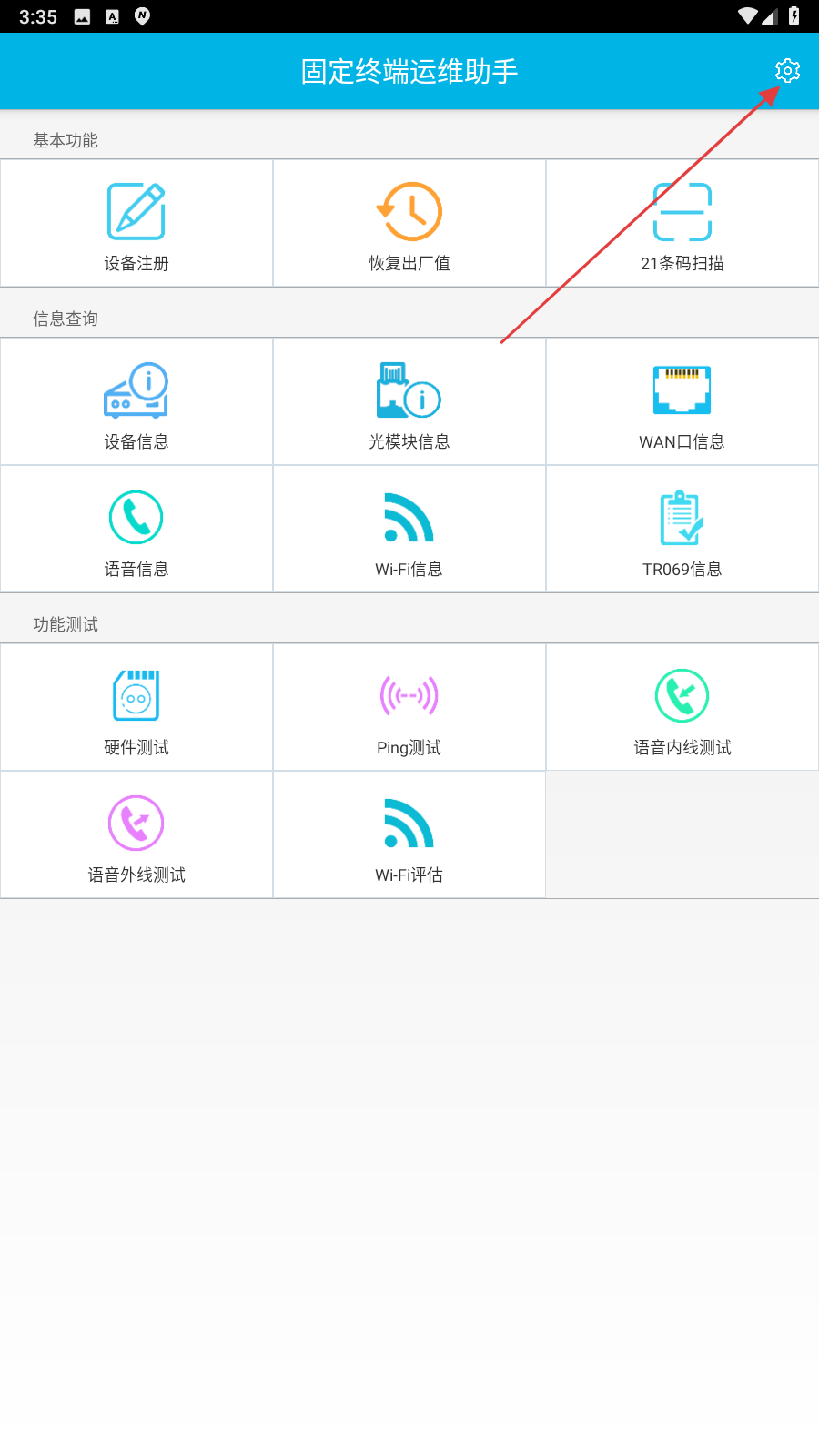Start 硬件测试 hardware test
The width and height of the screenshot is (819, 1456).
136,708
